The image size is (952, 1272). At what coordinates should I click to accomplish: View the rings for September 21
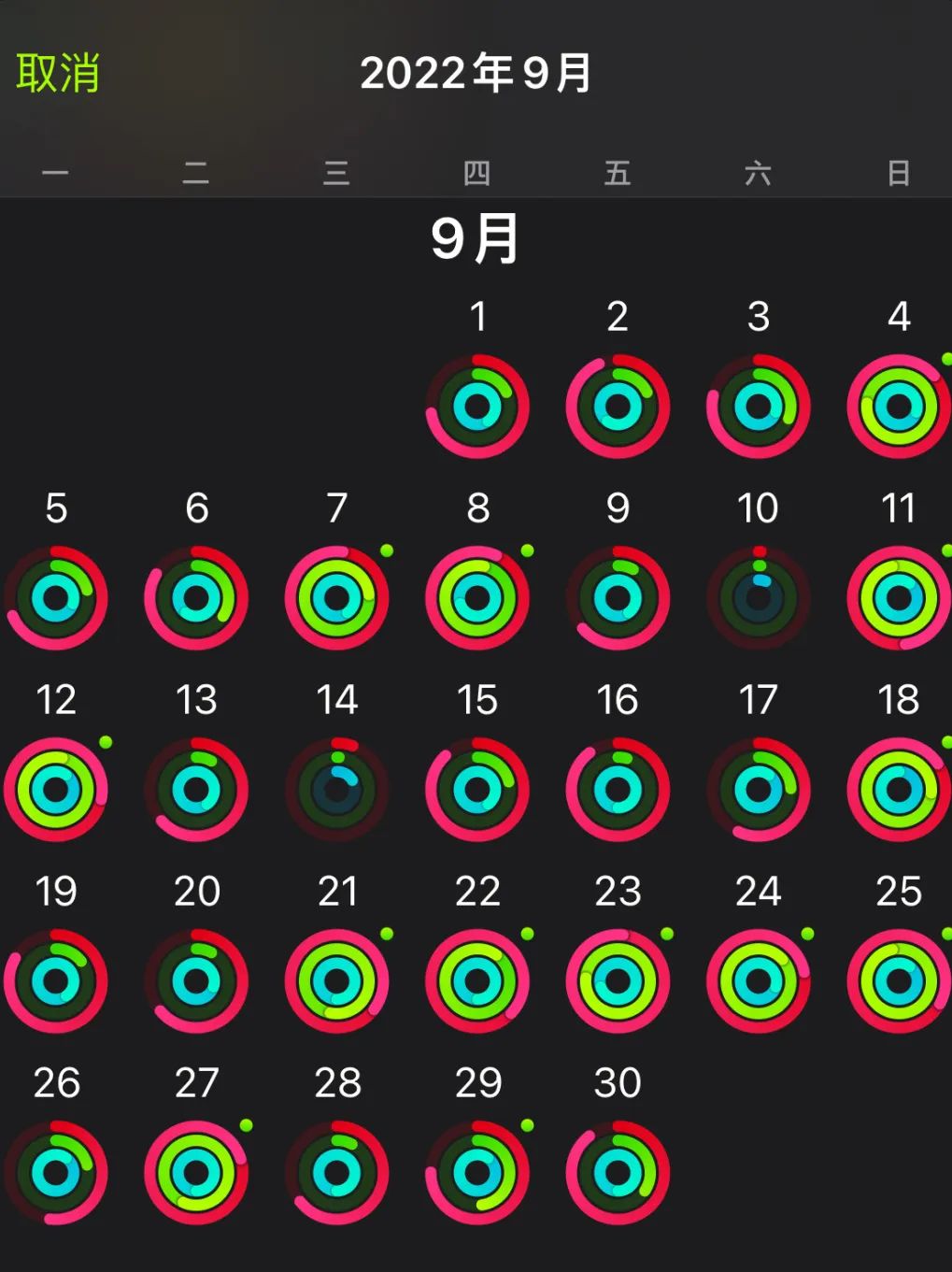(337, 981)
